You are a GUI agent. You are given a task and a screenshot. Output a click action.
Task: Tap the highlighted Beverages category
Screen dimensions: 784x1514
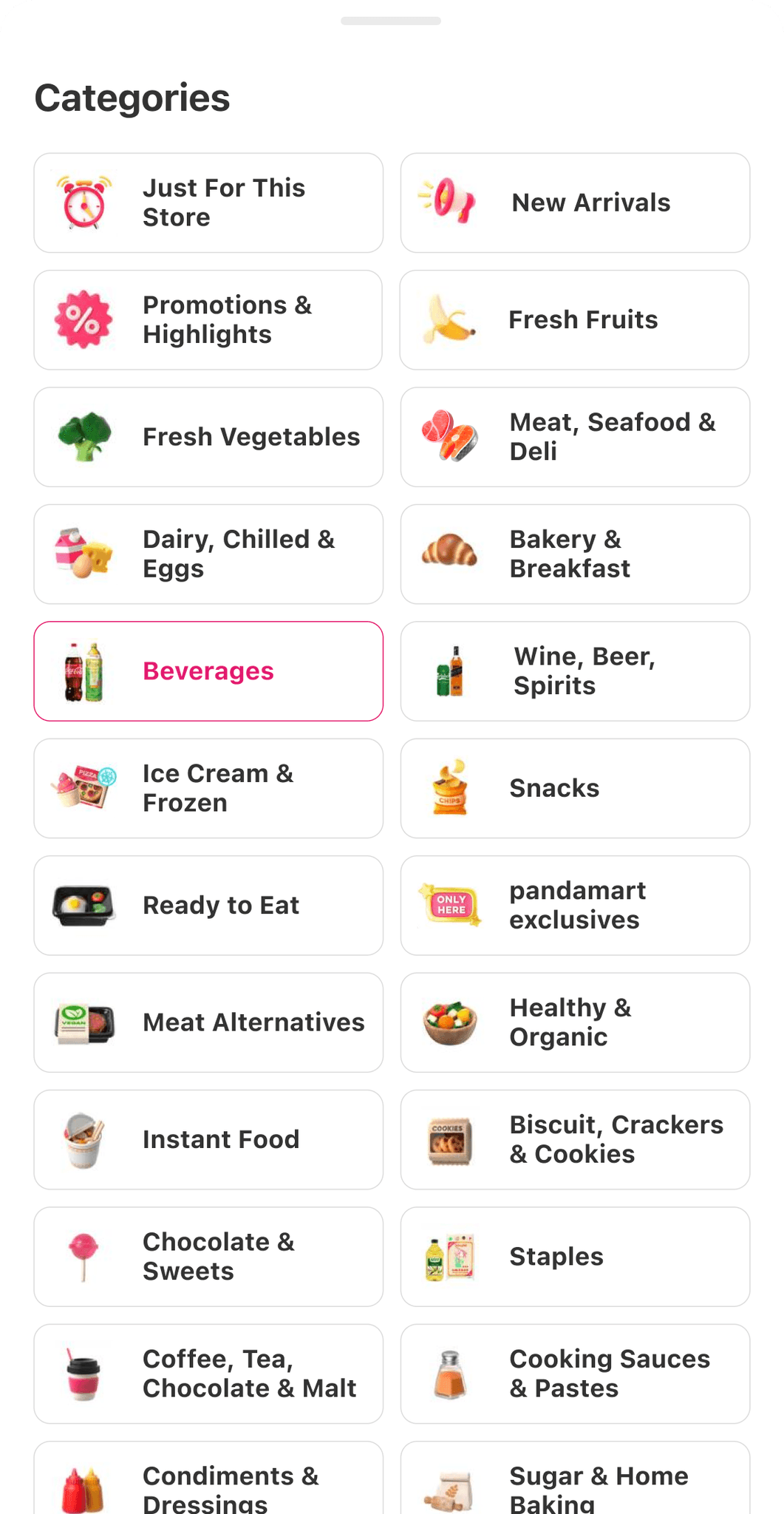point(208,671)
